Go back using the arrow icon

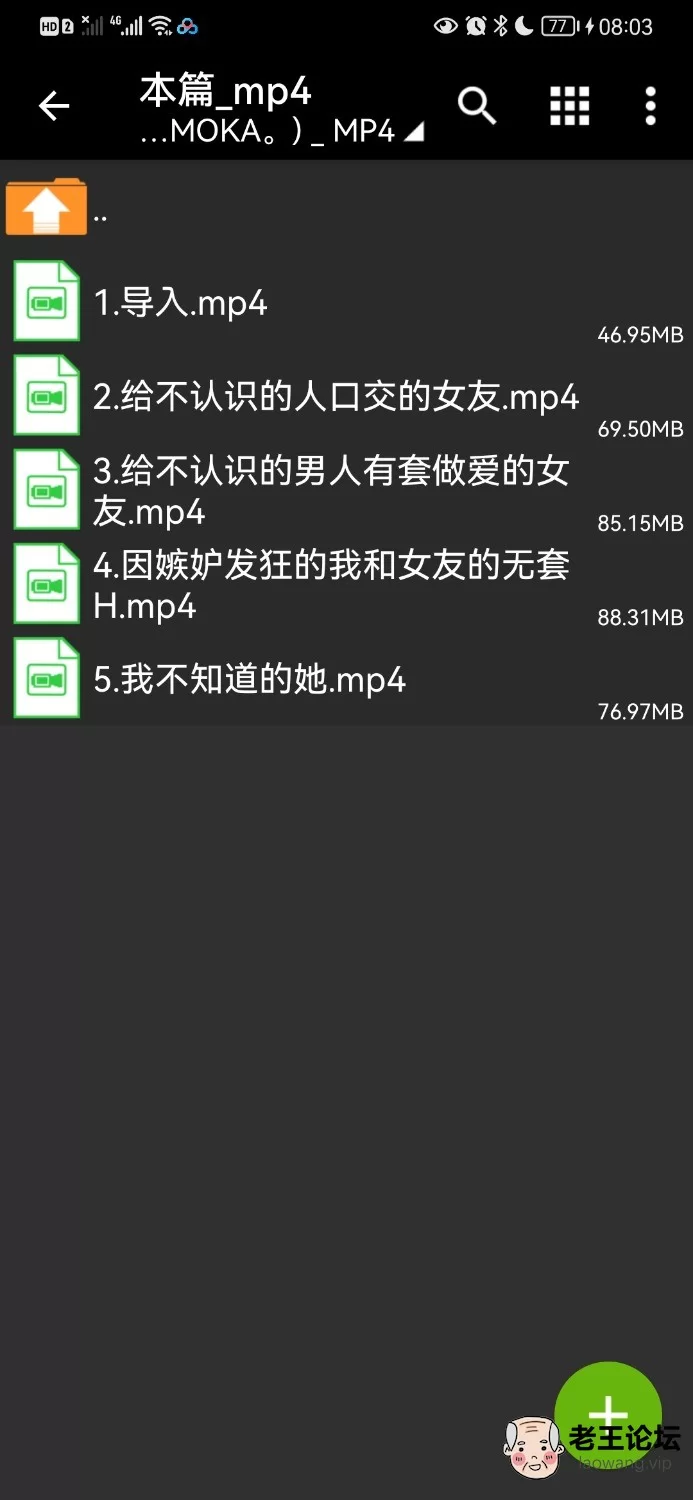pos(54,105)
